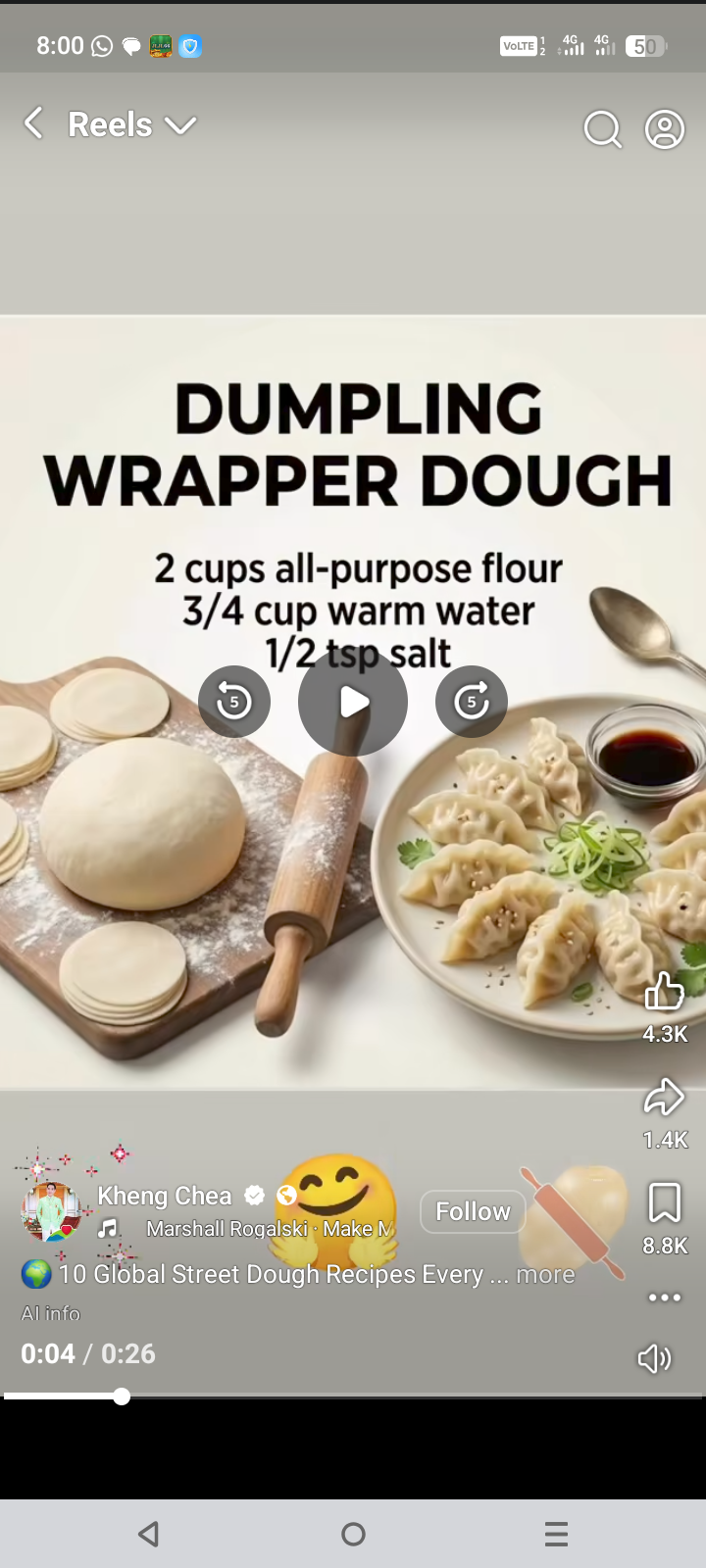The width and height of the screenshot is (706, 1568).
Task: Tap the video progress bar handle
Action: (122, 1396)
